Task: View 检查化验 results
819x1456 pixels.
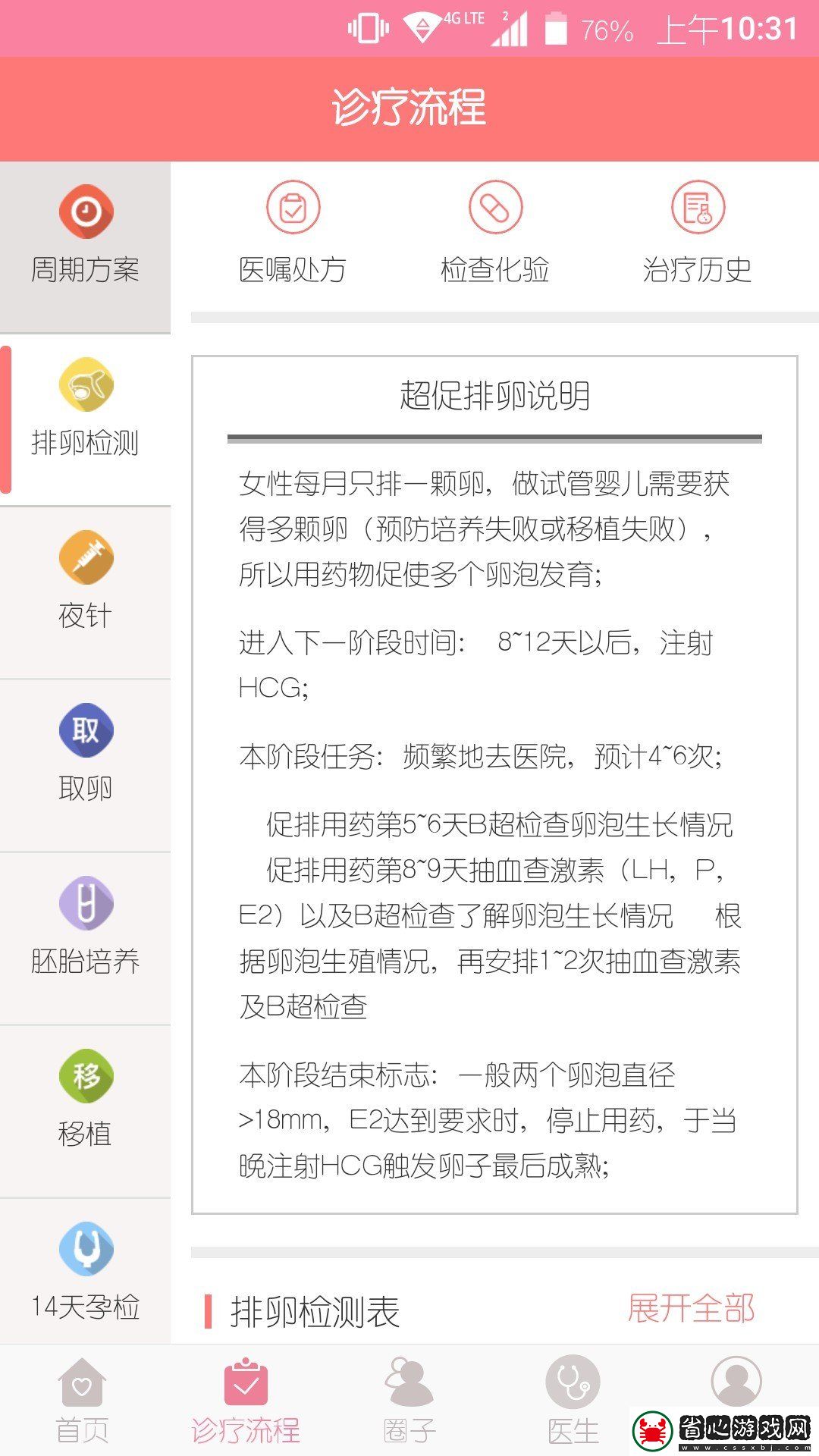Action: (x=495, y=235)
